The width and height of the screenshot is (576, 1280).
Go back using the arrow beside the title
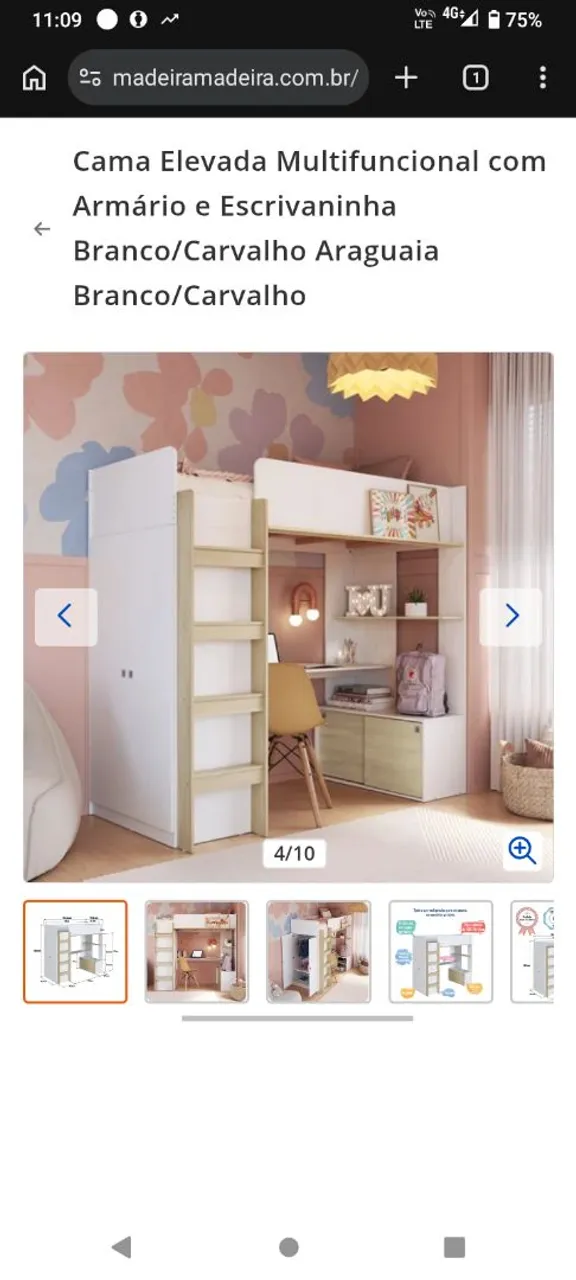41,229
